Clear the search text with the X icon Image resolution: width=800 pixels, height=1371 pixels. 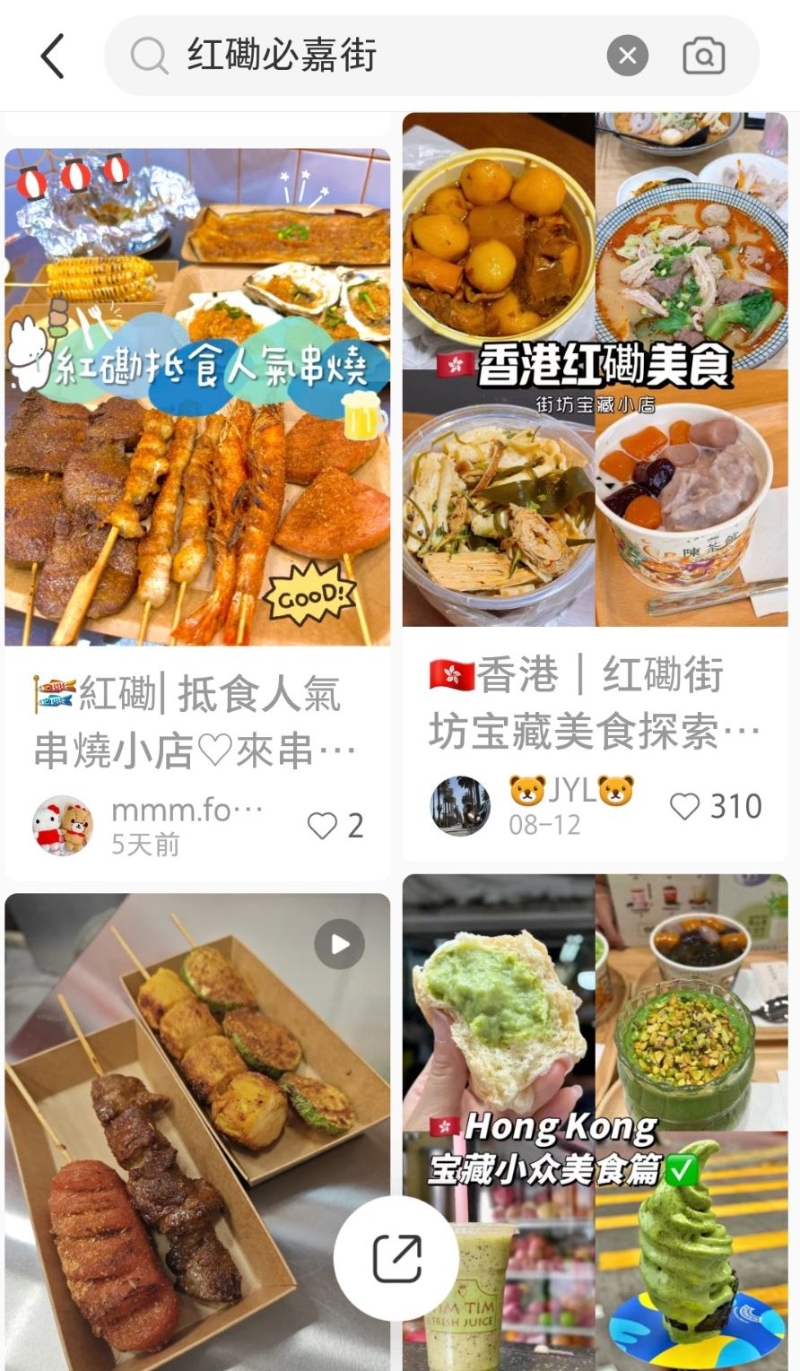pos(627,55)
